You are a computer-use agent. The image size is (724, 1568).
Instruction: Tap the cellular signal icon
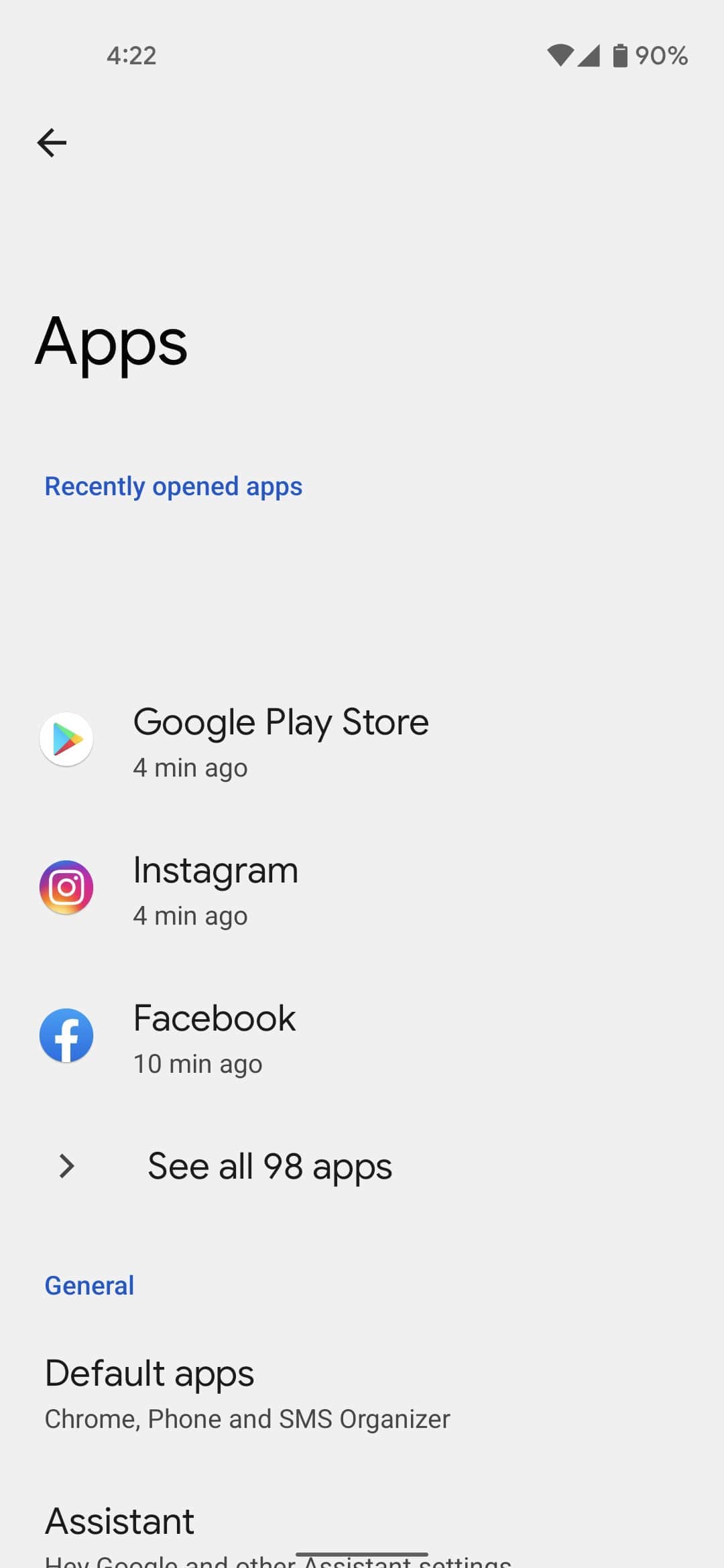[x=589, y=56]
